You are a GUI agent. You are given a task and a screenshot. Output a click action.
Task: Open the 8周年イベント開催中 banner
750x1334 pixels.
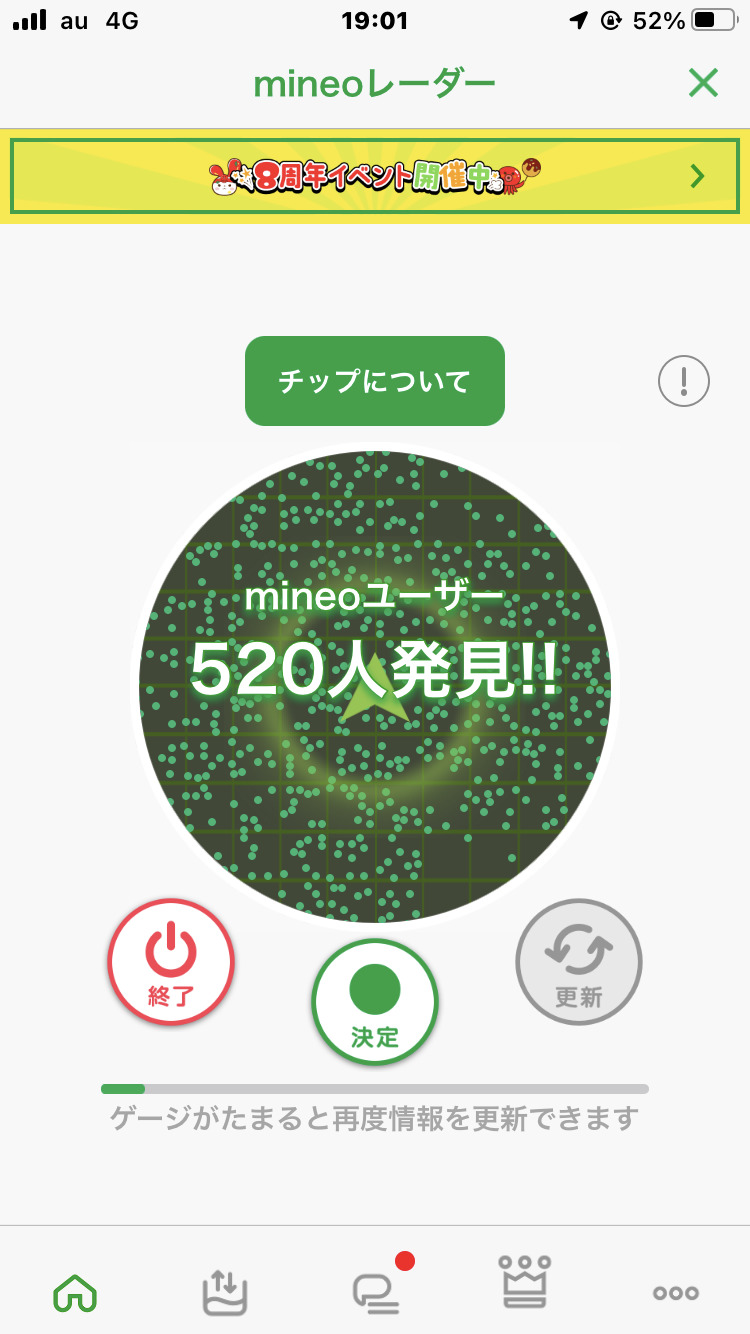point(375,176)
